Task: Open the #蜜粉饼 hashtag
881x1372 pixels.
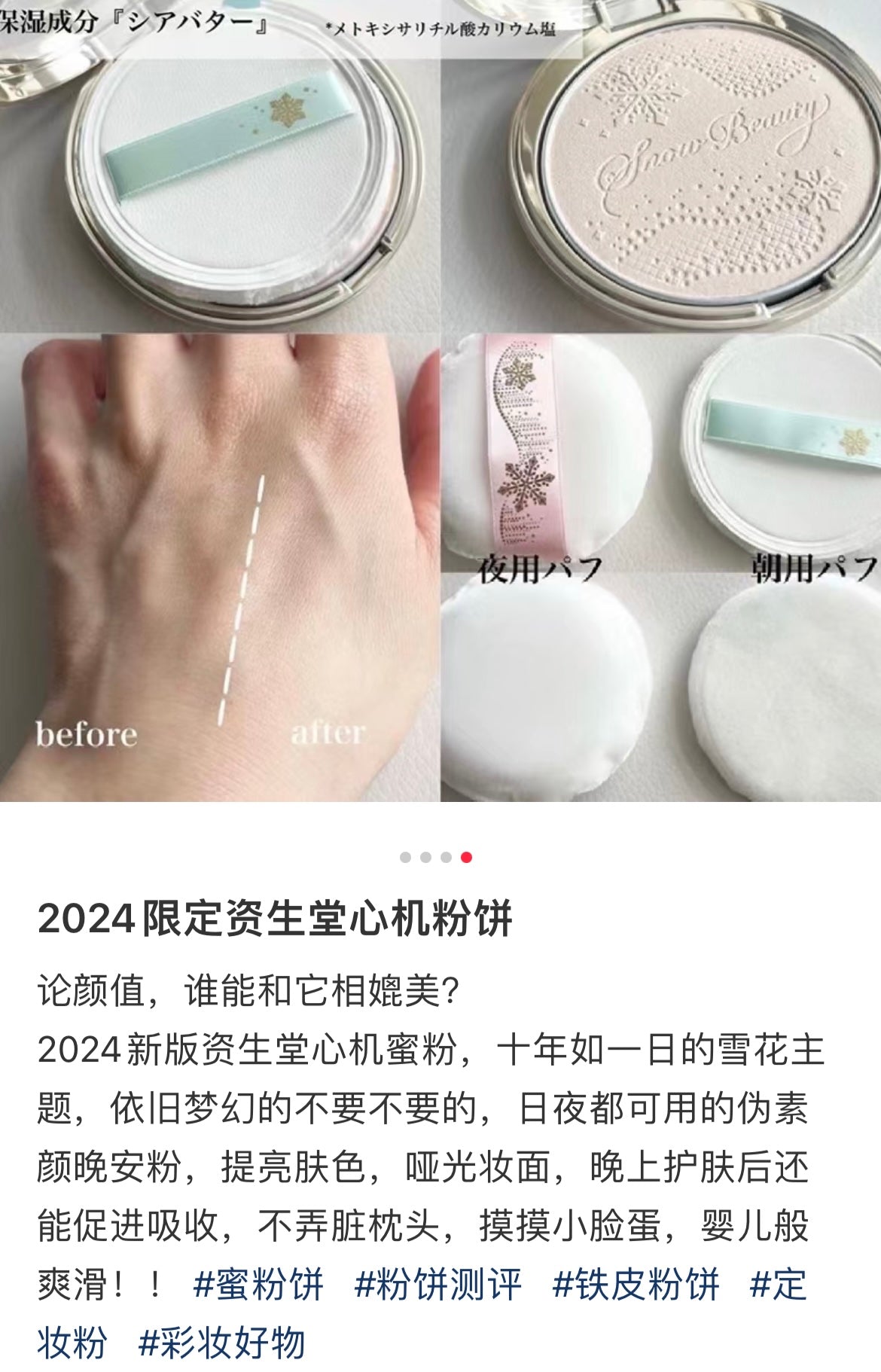Action: coord(258,1285)
